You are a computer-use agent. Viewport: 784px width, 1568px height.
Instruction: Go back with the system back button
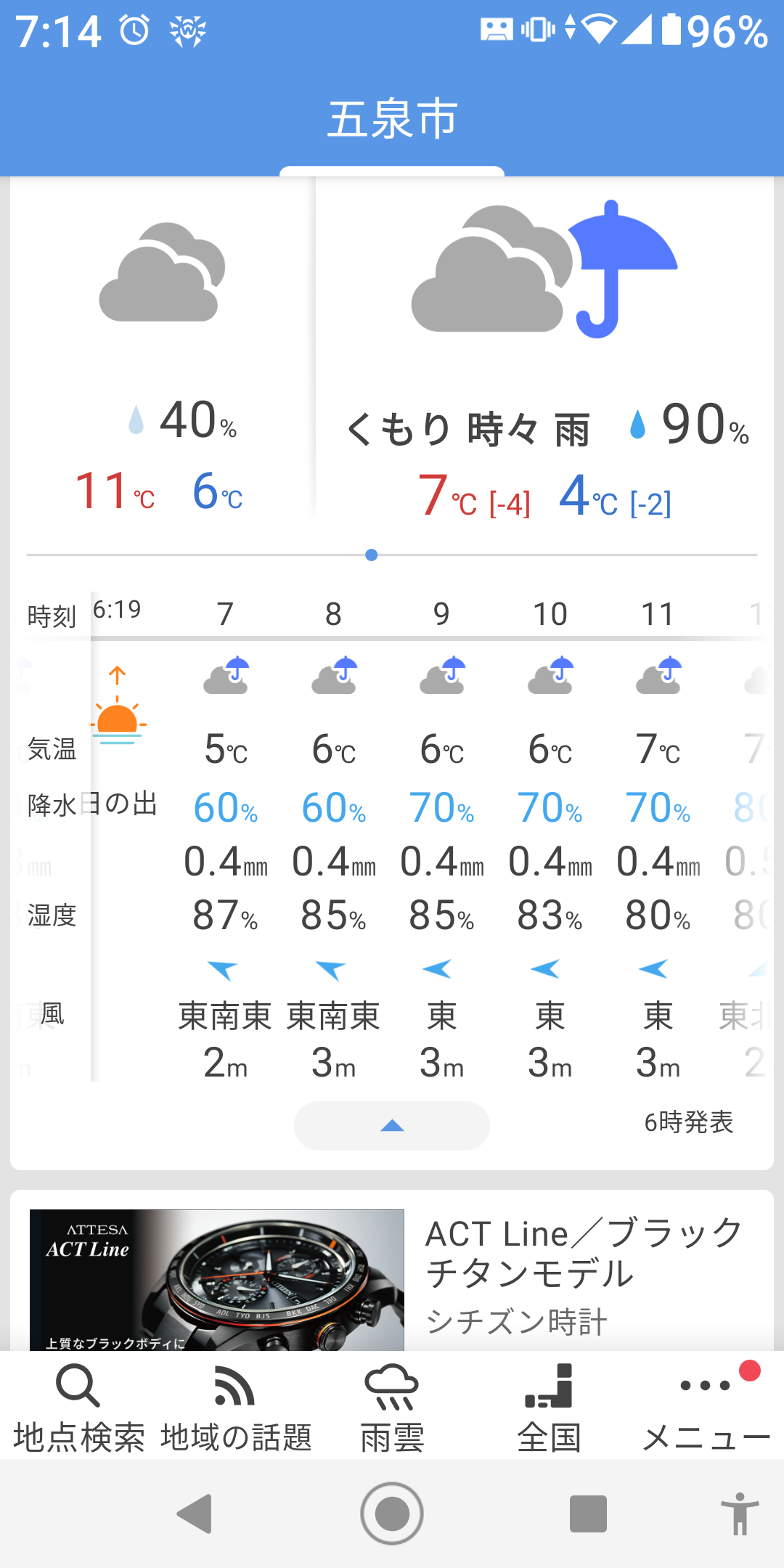point(195,1514)
